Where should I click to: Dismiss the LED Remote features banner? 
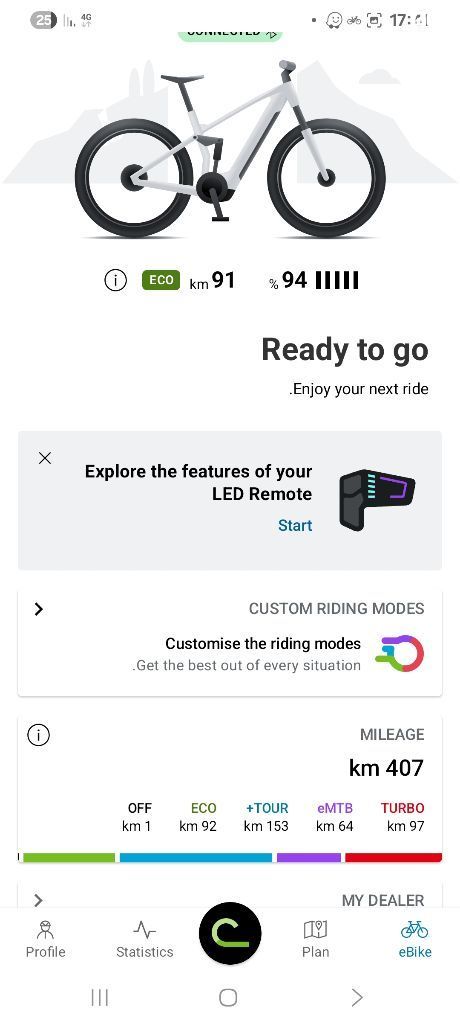coord(44,458)
